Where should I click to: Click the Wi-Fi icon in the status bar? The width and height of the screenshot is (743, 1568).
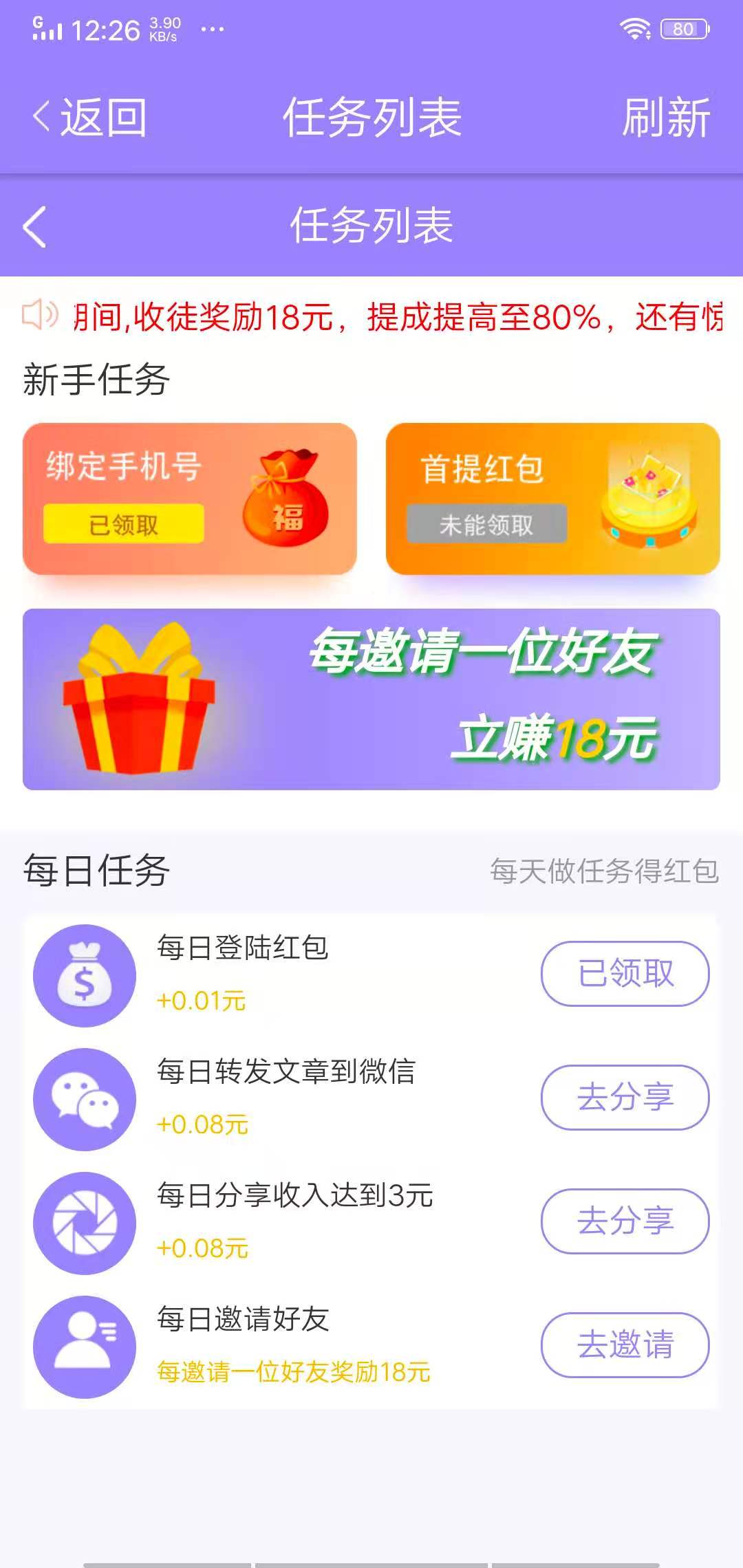pyautogui.click(x=636, y=28)
